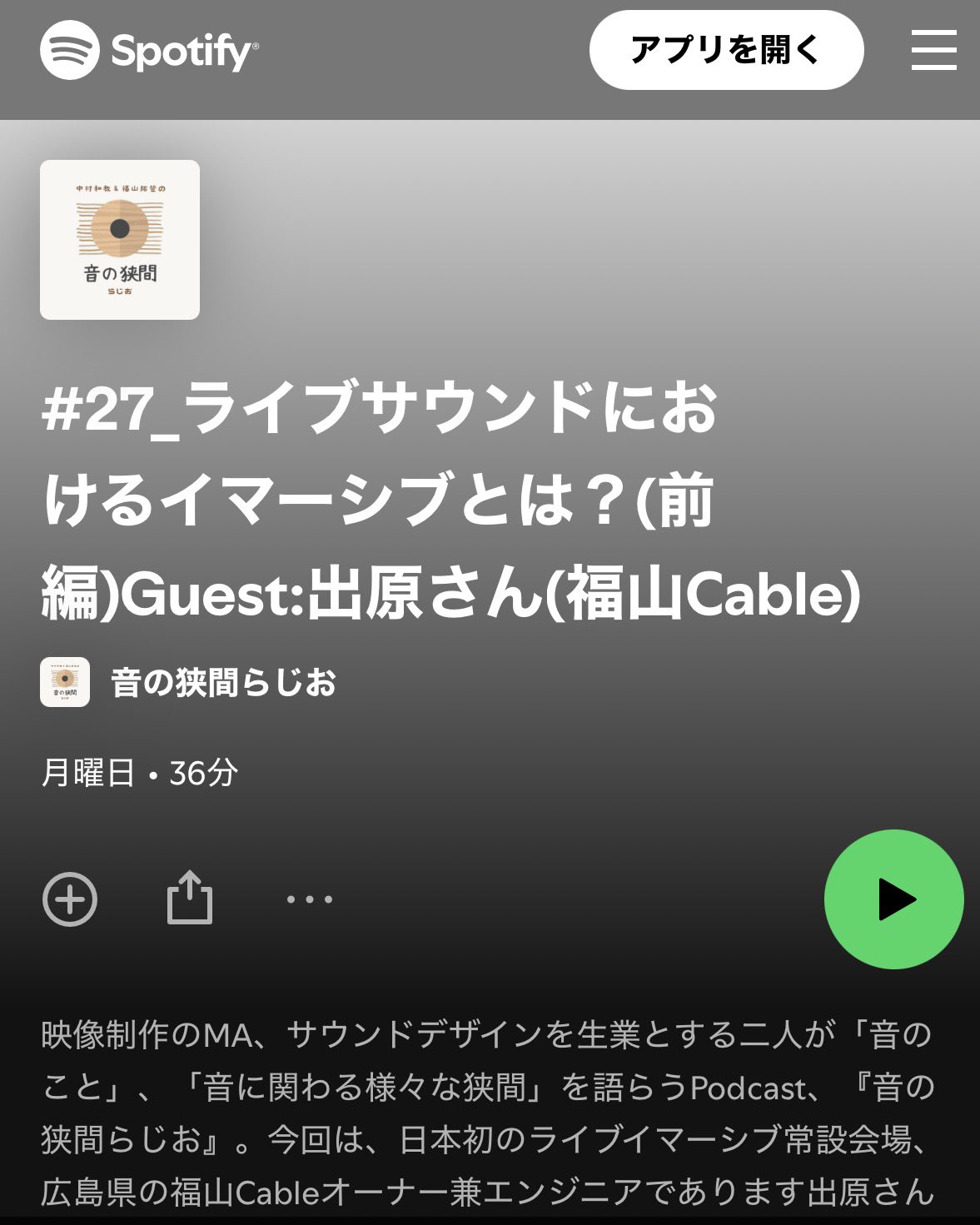
Task: Play episode #27
Action: click(x=893, y=899)
